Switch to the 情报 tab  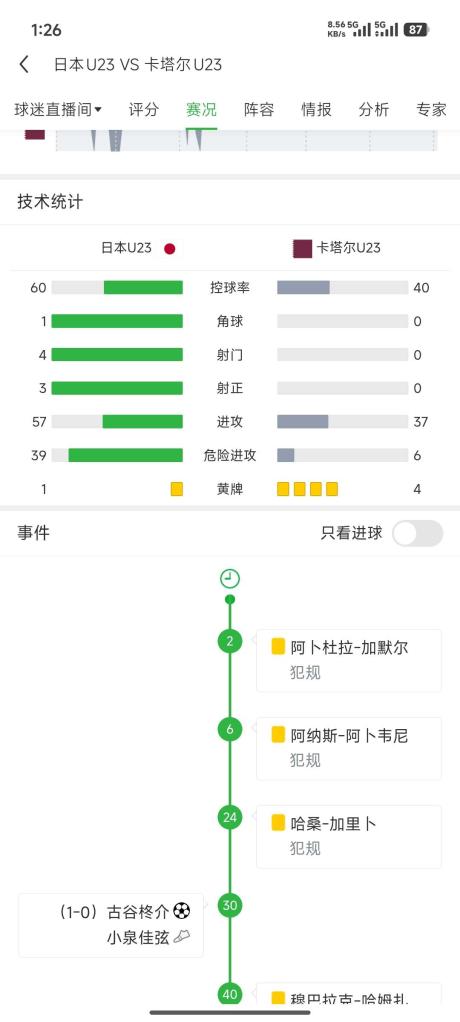click(x=316, y=110)
